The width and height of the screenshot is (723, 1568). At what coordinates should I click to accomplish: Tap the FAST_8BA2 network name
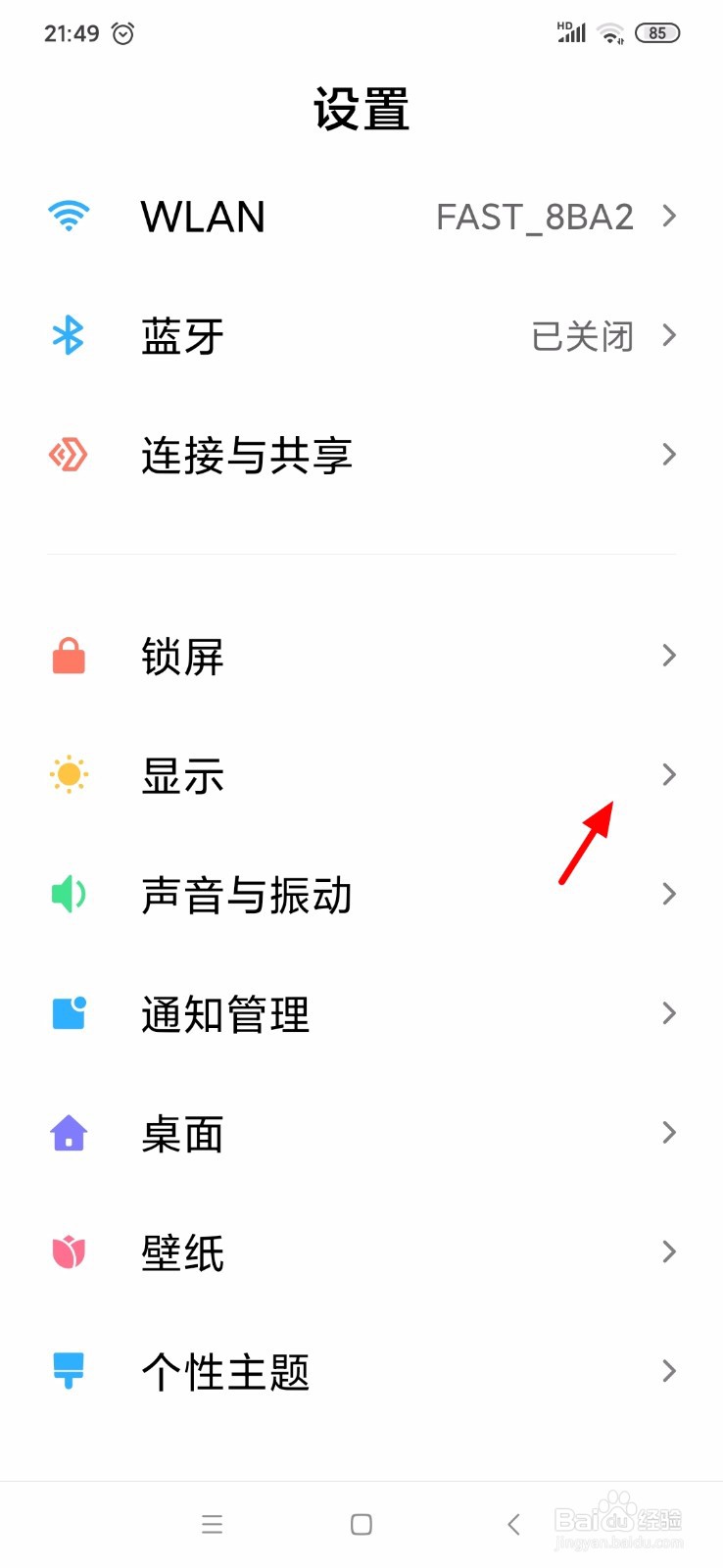click(x=535, y=217)
